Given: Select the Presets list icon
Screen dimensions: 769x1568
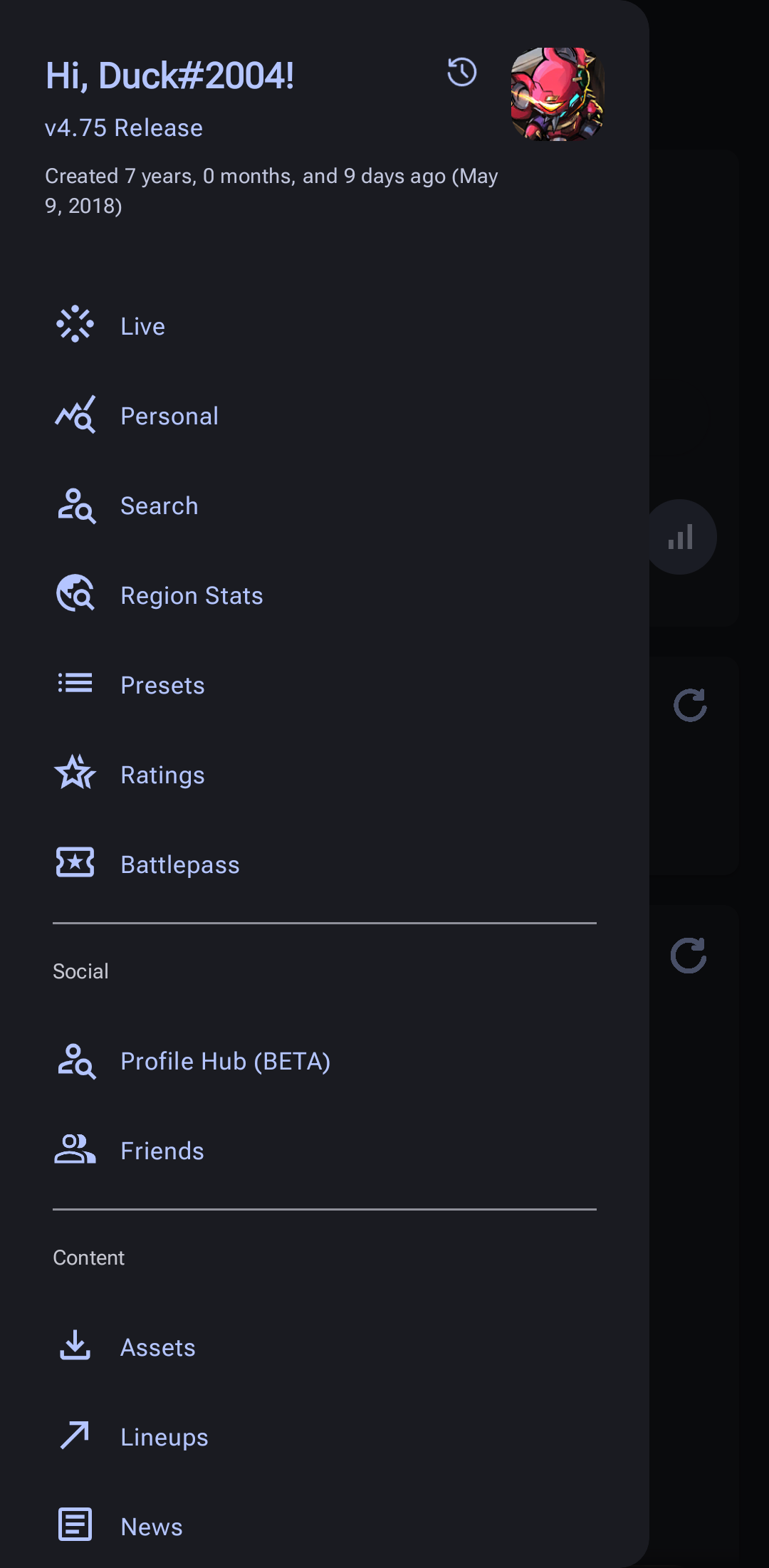Looking at the screenshot, I should click(x=74, y=684).
